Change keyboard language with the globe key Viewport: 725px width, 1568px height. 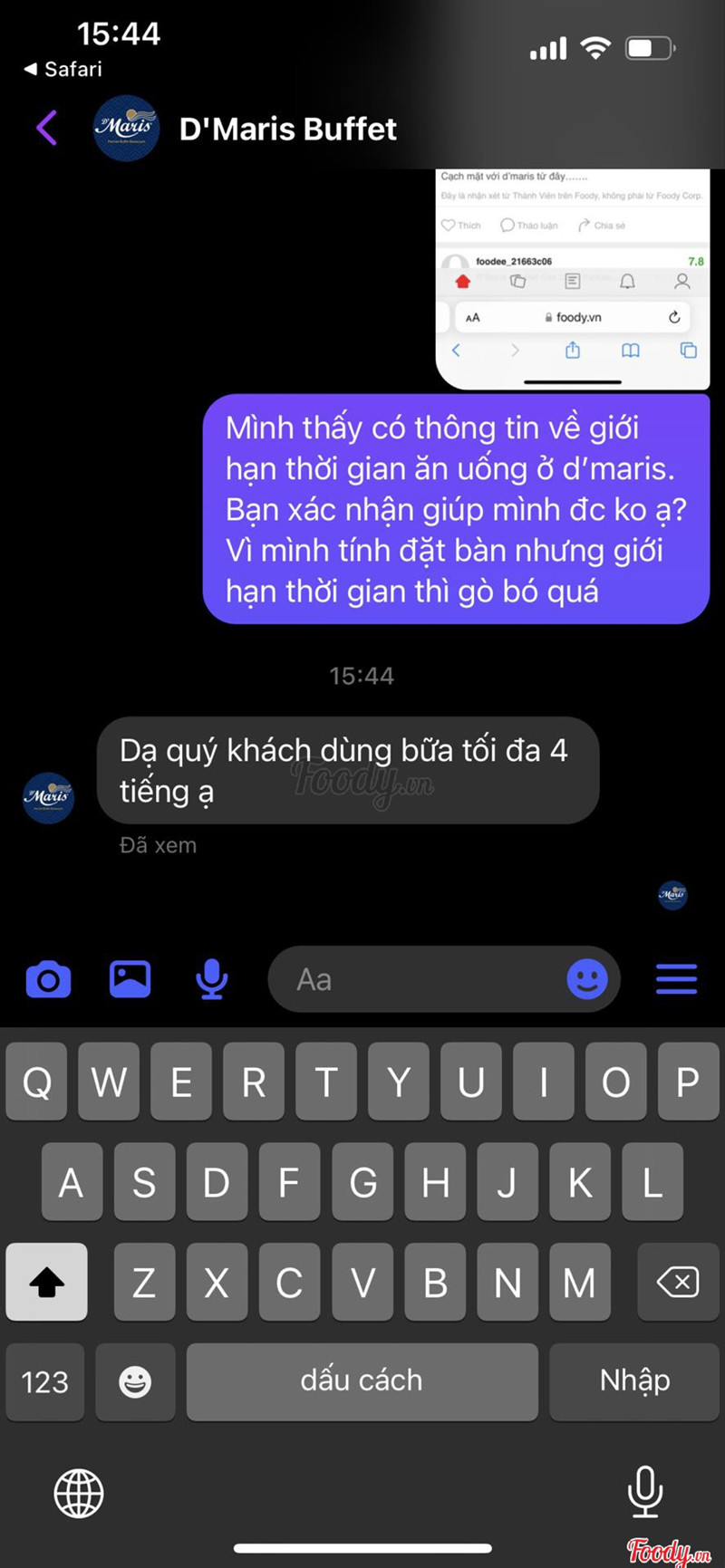(79, 1493)
